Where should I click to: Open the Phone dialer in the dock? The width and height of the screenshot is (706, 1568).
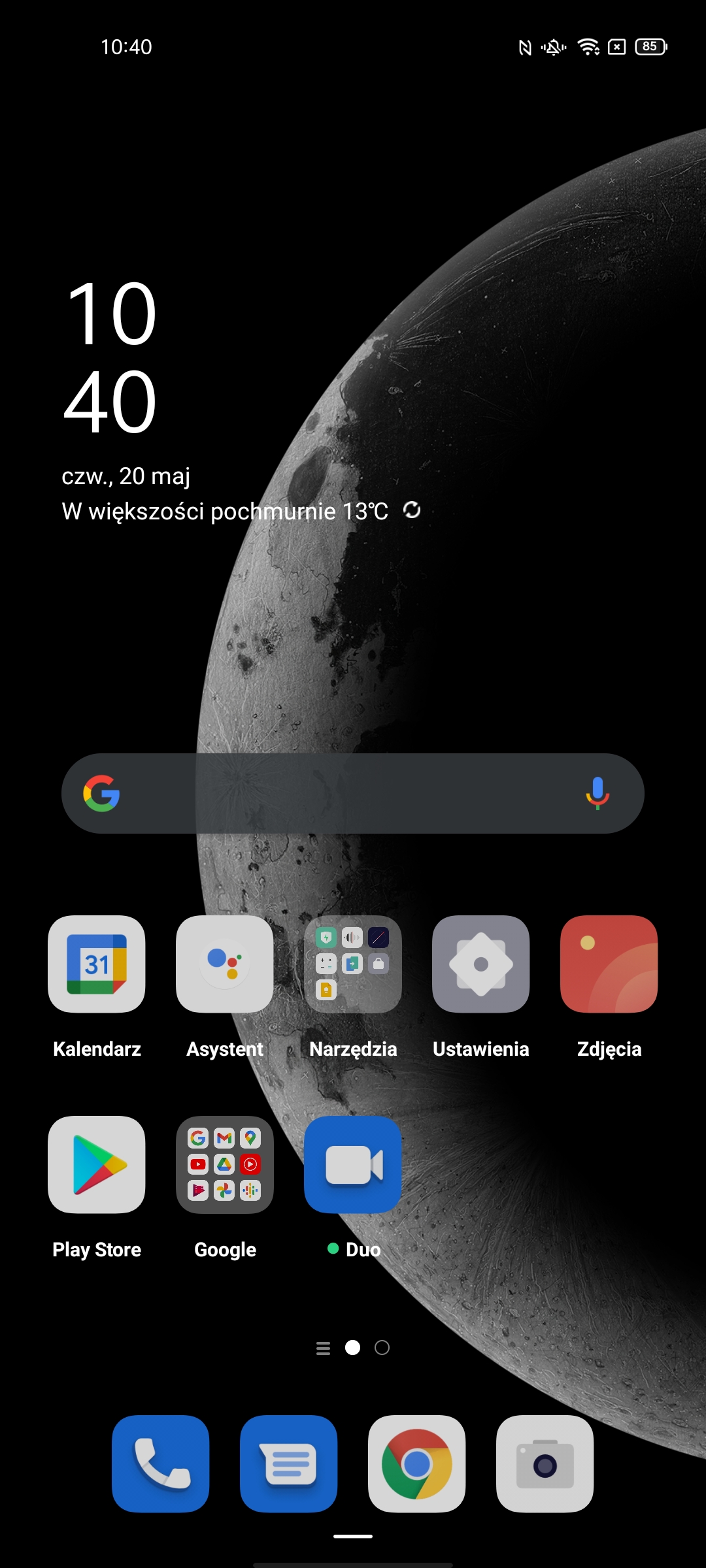pos(161,1463)
